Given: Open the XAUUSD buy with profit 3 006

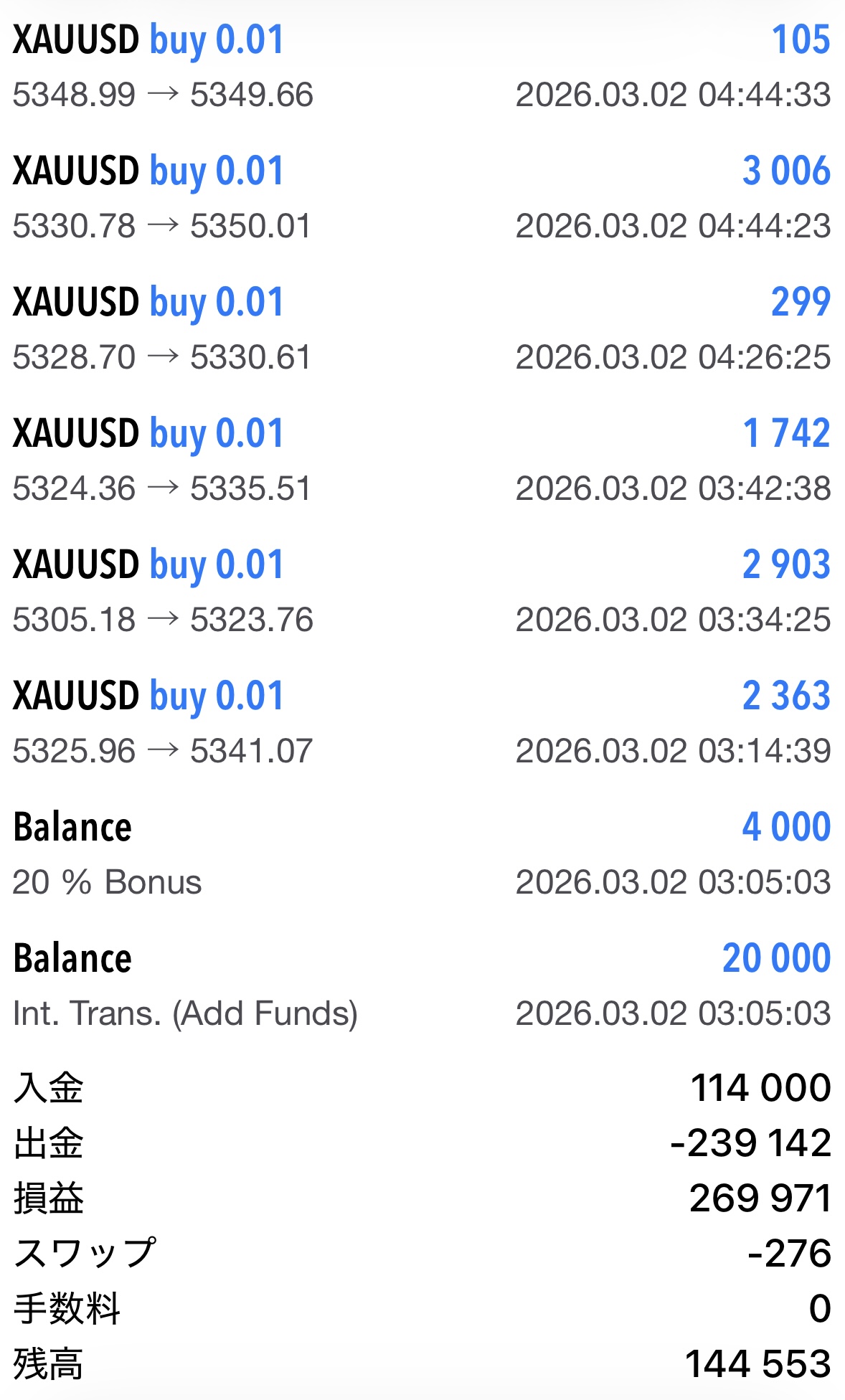Looking at the screenshot, I should (x=422, y=198).
